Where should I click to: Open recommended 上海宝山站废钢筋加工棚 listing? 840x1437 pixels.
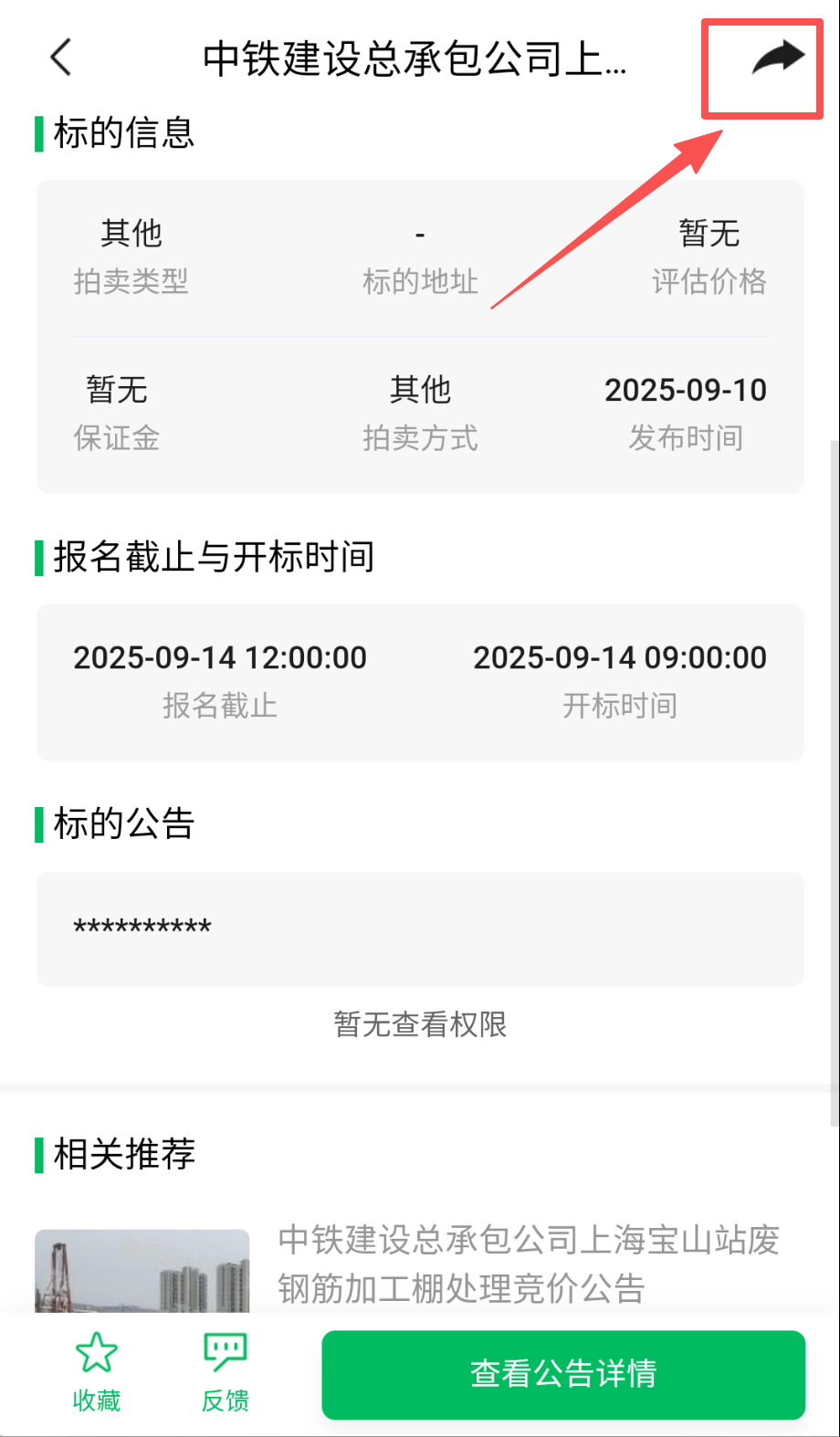(x=528, y=1264)
